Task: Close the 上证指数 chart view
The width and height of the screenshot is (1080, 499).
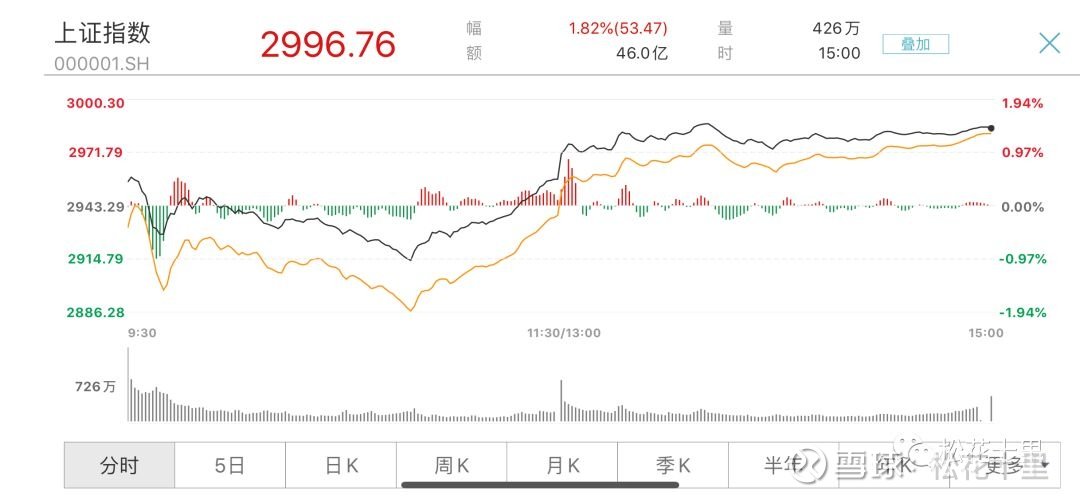Action: 1049,43
